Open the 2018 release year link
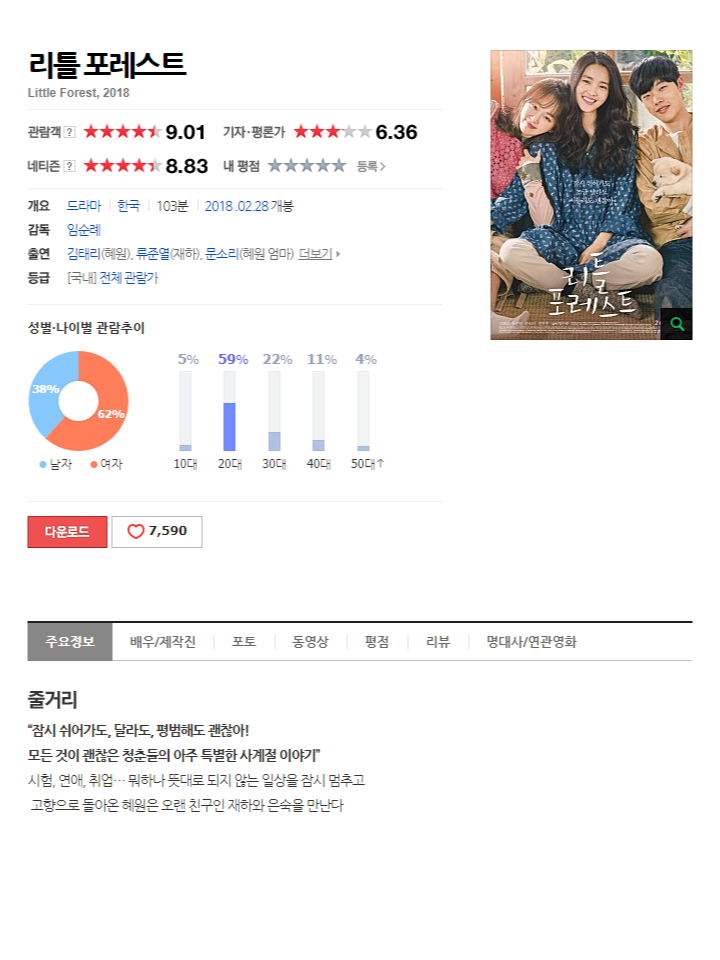Image resolution: width=720 pixels, height=960 pixels. (x=218, y=206)
